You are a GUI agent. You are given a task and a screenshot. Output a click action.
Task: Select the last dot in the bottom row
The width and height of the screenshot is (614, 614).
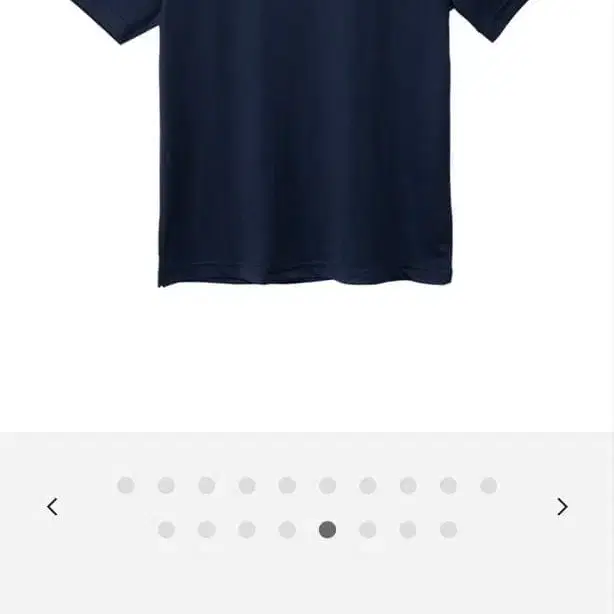pyautogui.click(x=448, y=530)
